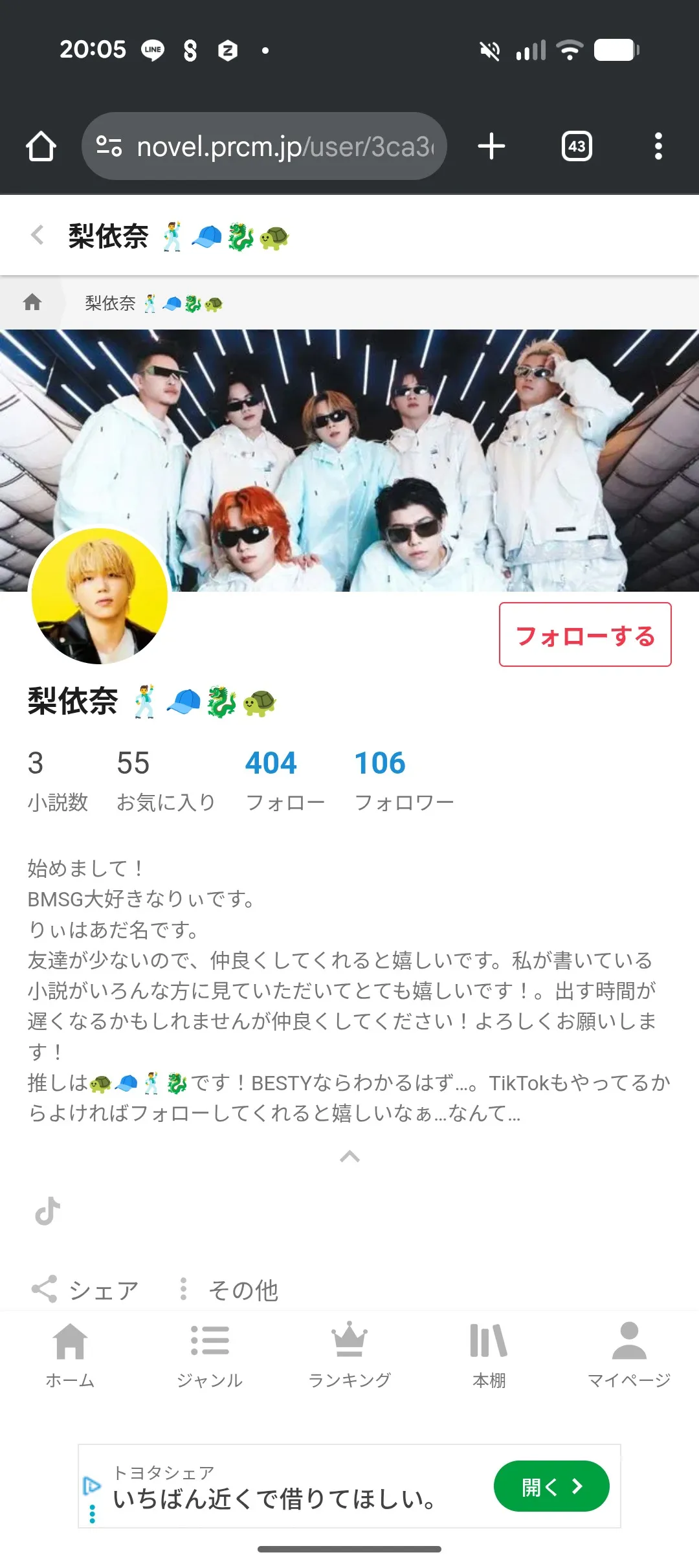Collapse the profile bio text
This screenshot has height=1568, width=699.
click(349, 1156)
